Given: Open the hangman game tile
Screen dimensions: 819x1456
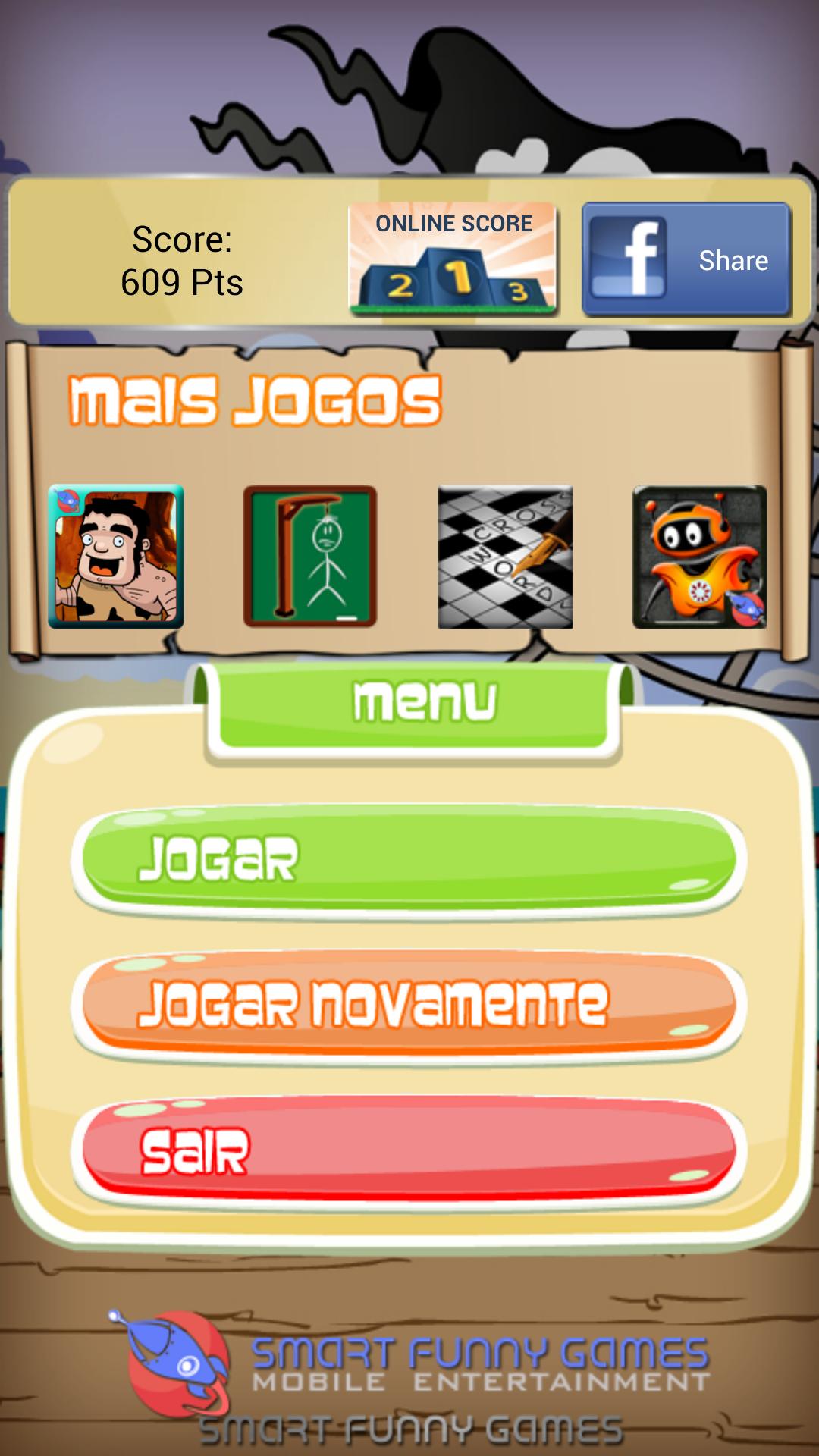Looking at the screenshot, I should pos(310,557).
